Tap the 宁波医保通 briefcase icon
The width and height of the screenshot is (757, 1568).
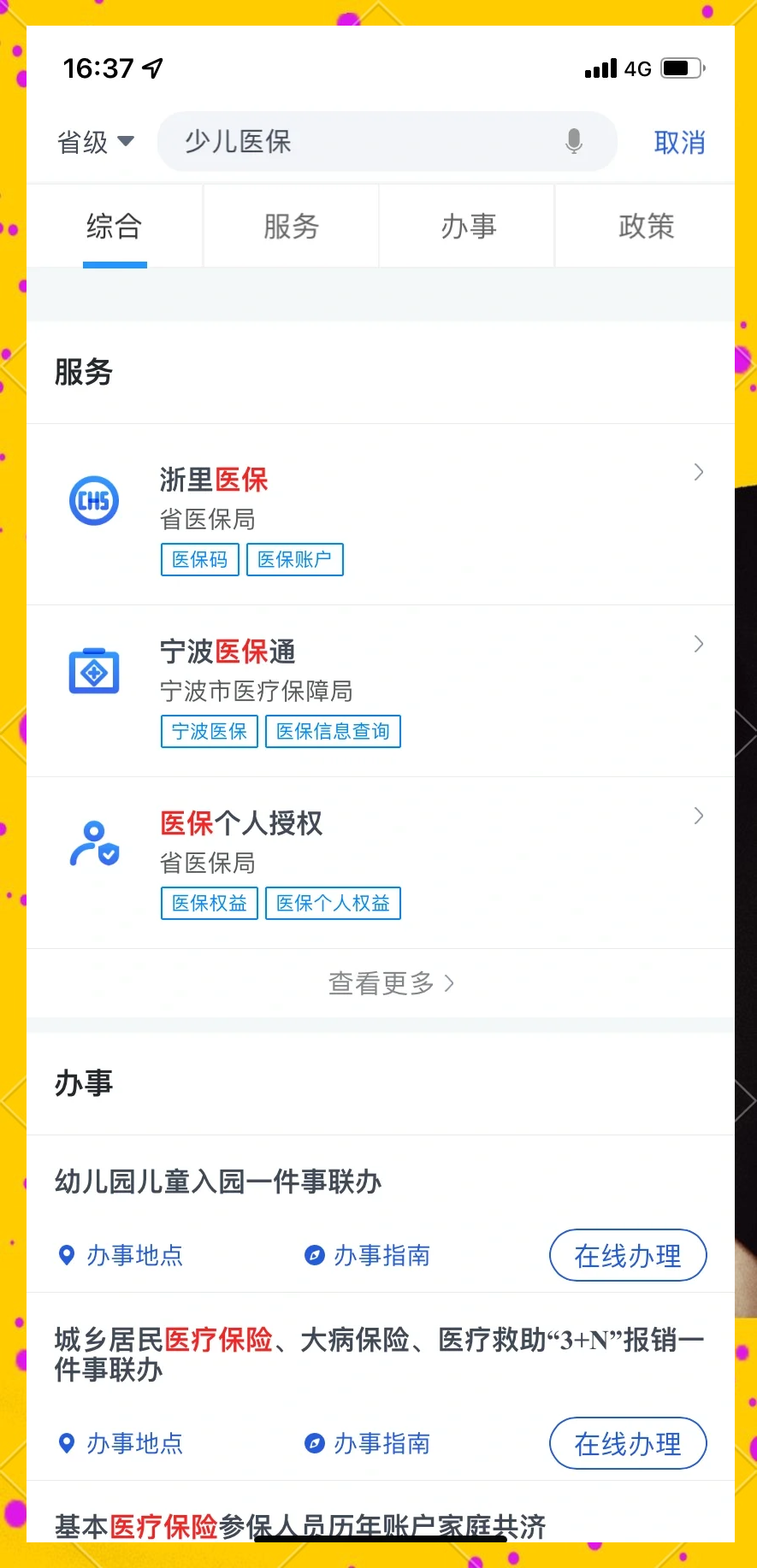pos(94,671)
